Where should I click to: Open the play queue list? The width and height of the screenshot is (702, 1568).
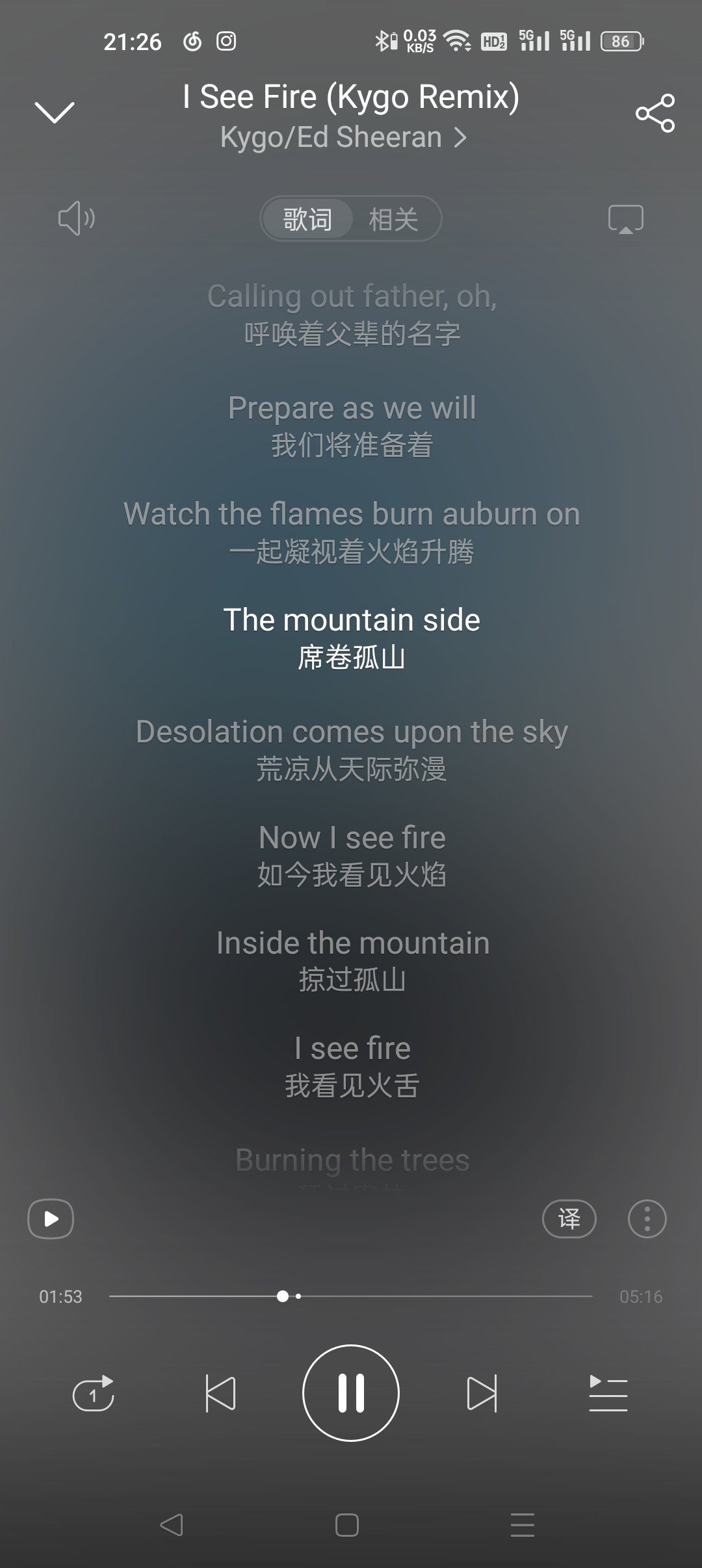608,1393
